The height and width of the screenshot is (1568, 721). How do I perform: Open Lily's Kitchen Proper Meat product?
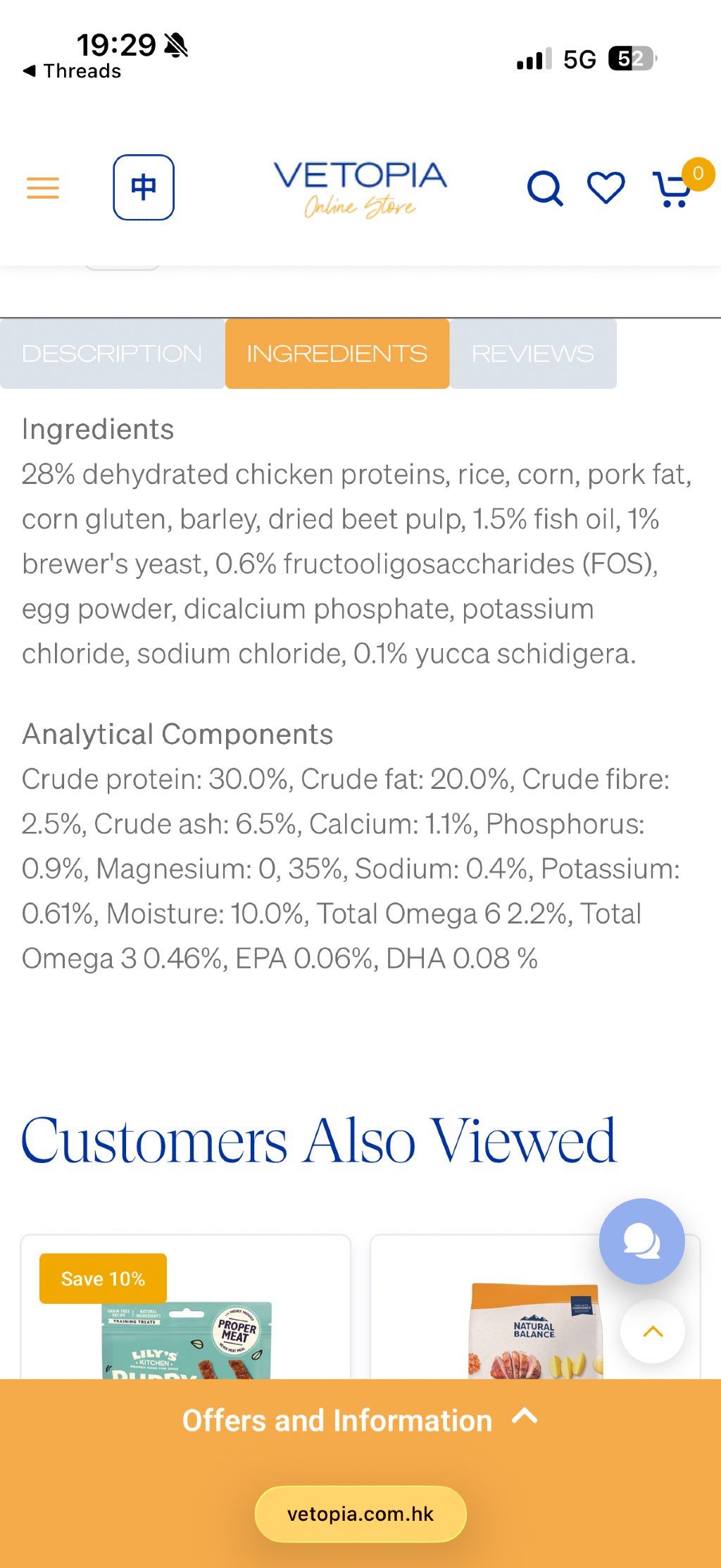186,1307
